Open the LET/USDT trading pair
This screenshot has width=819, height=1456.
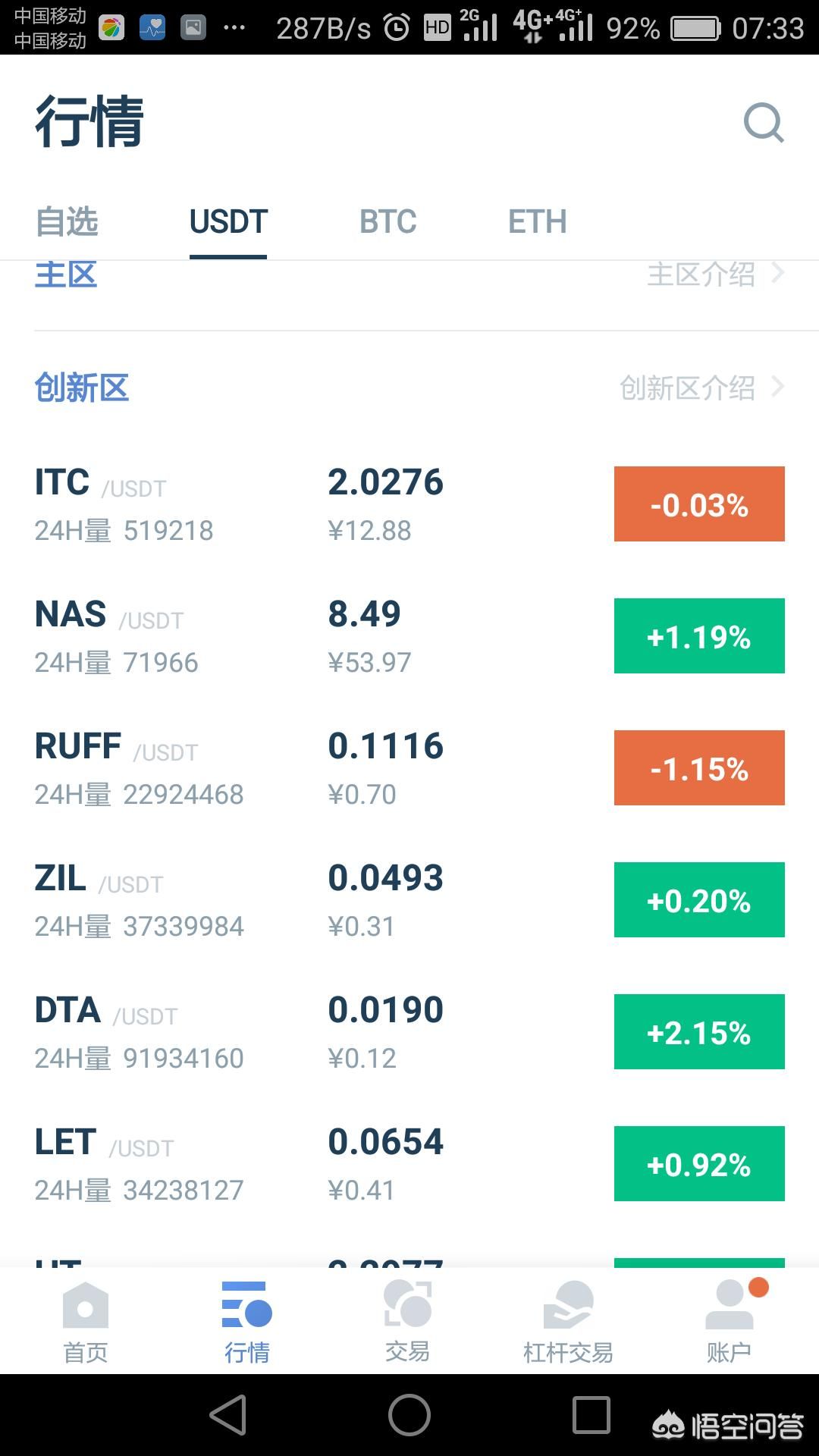click(409, 1164)
